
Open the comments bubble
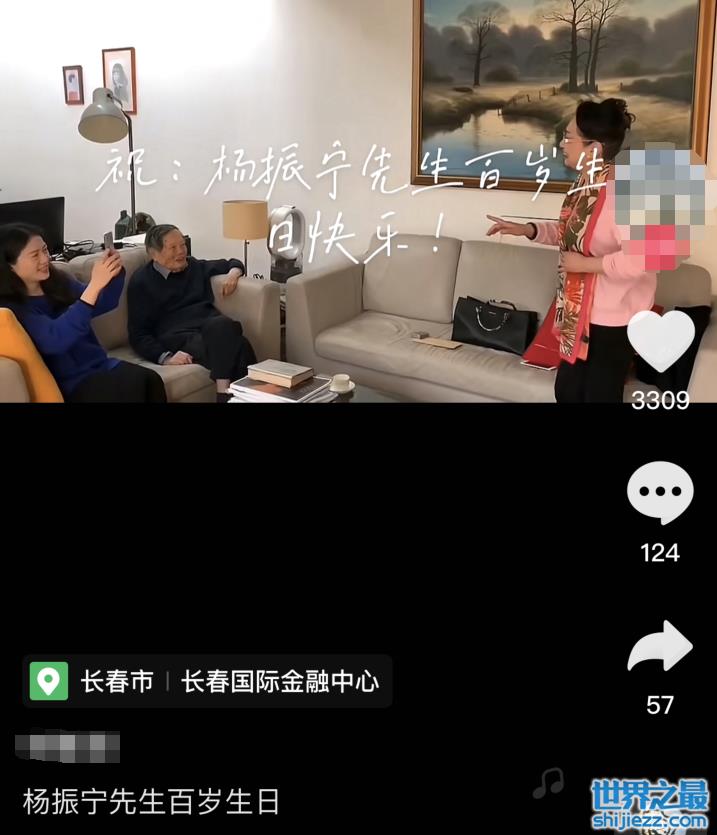tap(660, 493)
